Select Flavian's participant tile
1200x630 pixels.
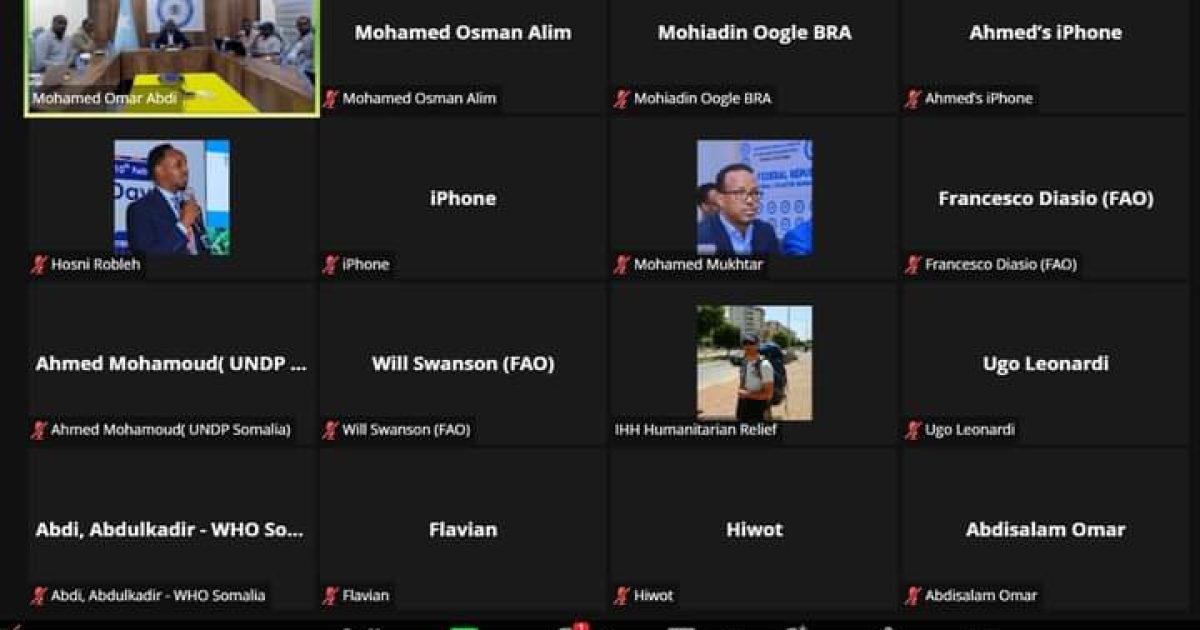tap(463, 530)
